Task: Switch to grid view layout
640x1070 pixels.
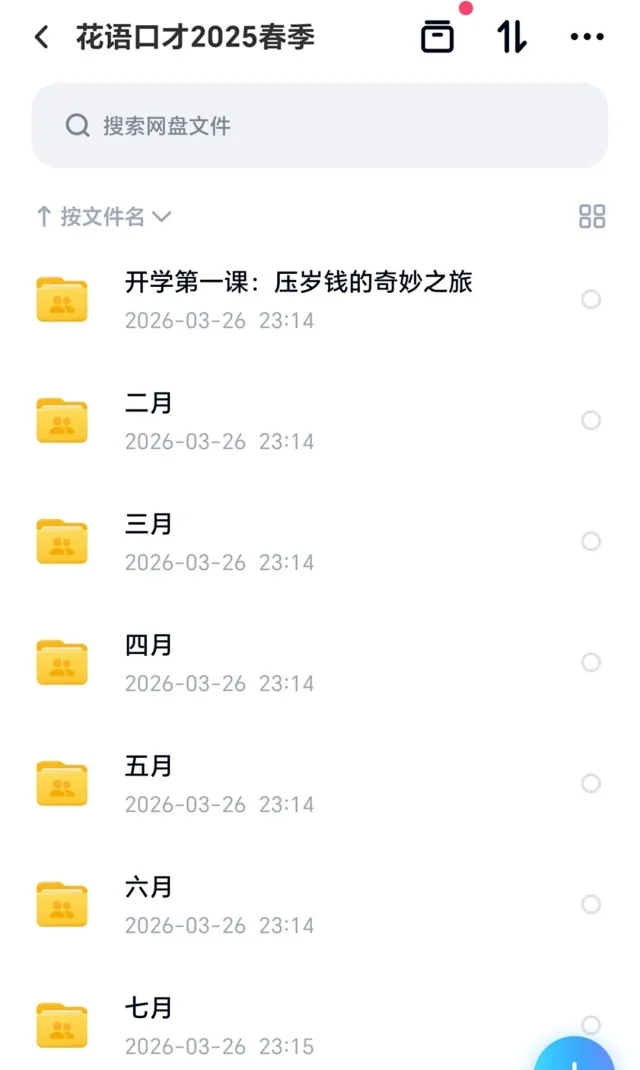Action: tap(592, 216)
